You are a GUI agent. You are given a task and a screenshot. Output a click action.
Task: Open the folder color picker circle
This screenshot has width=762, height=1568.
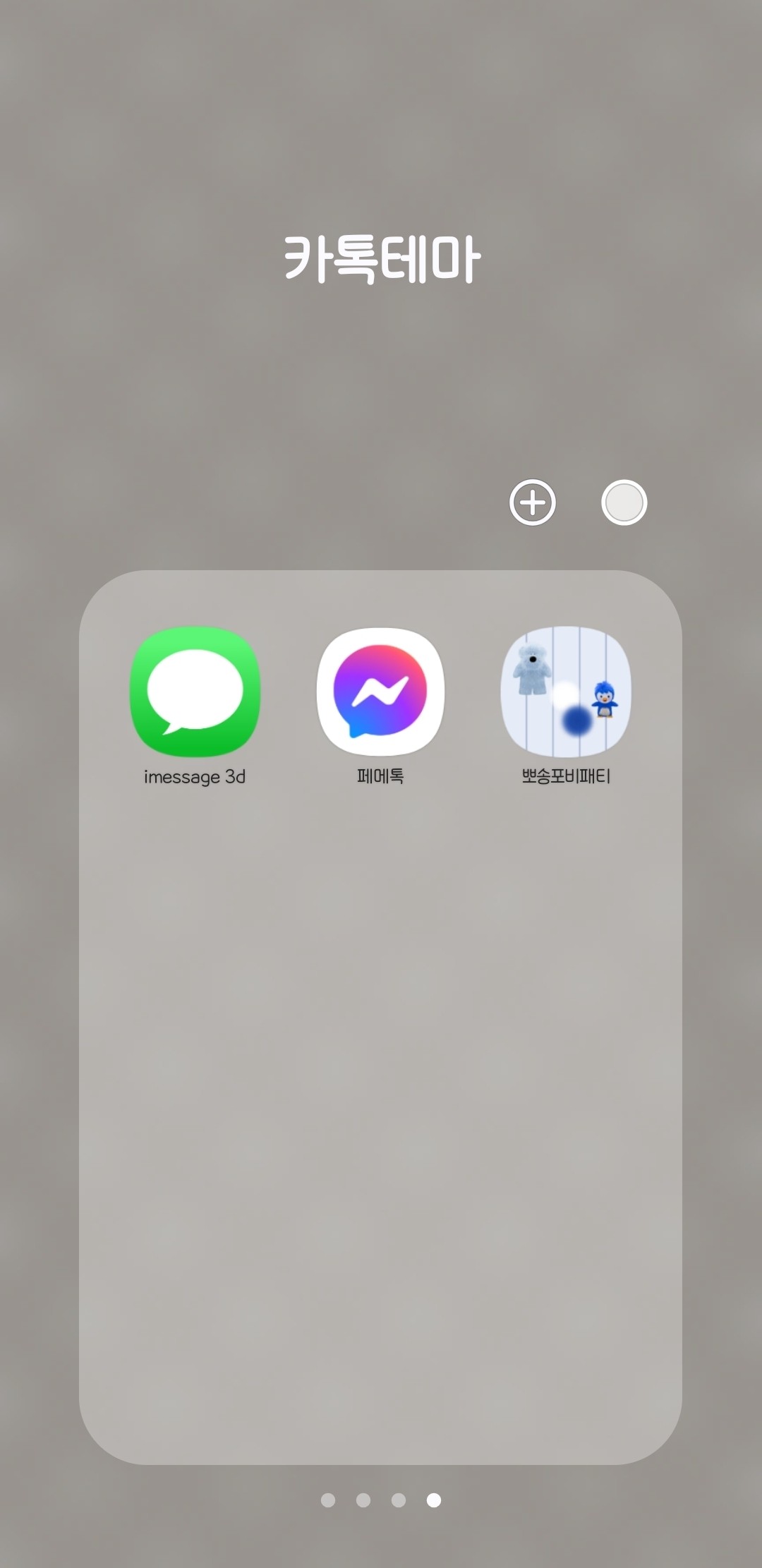point(624,502)
